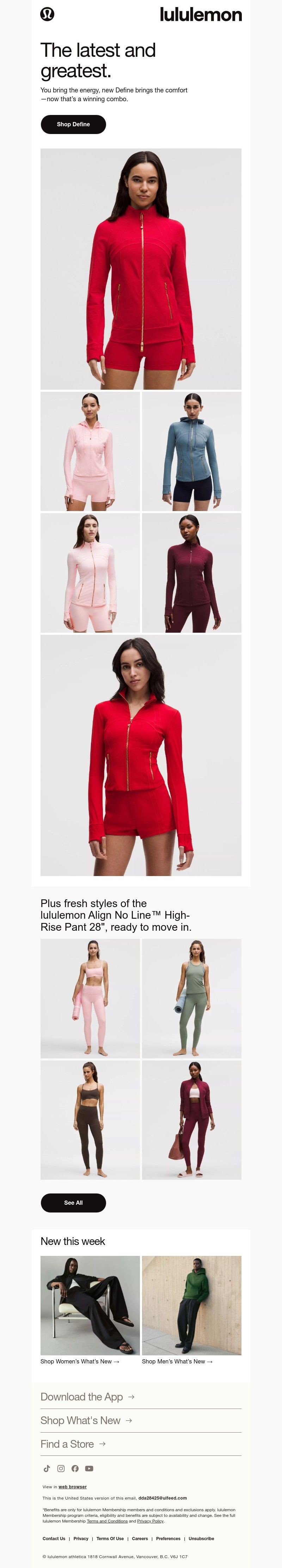Open Shop Men's What's New link
Screen dimensions: 282x1568
pos(177,1361)
